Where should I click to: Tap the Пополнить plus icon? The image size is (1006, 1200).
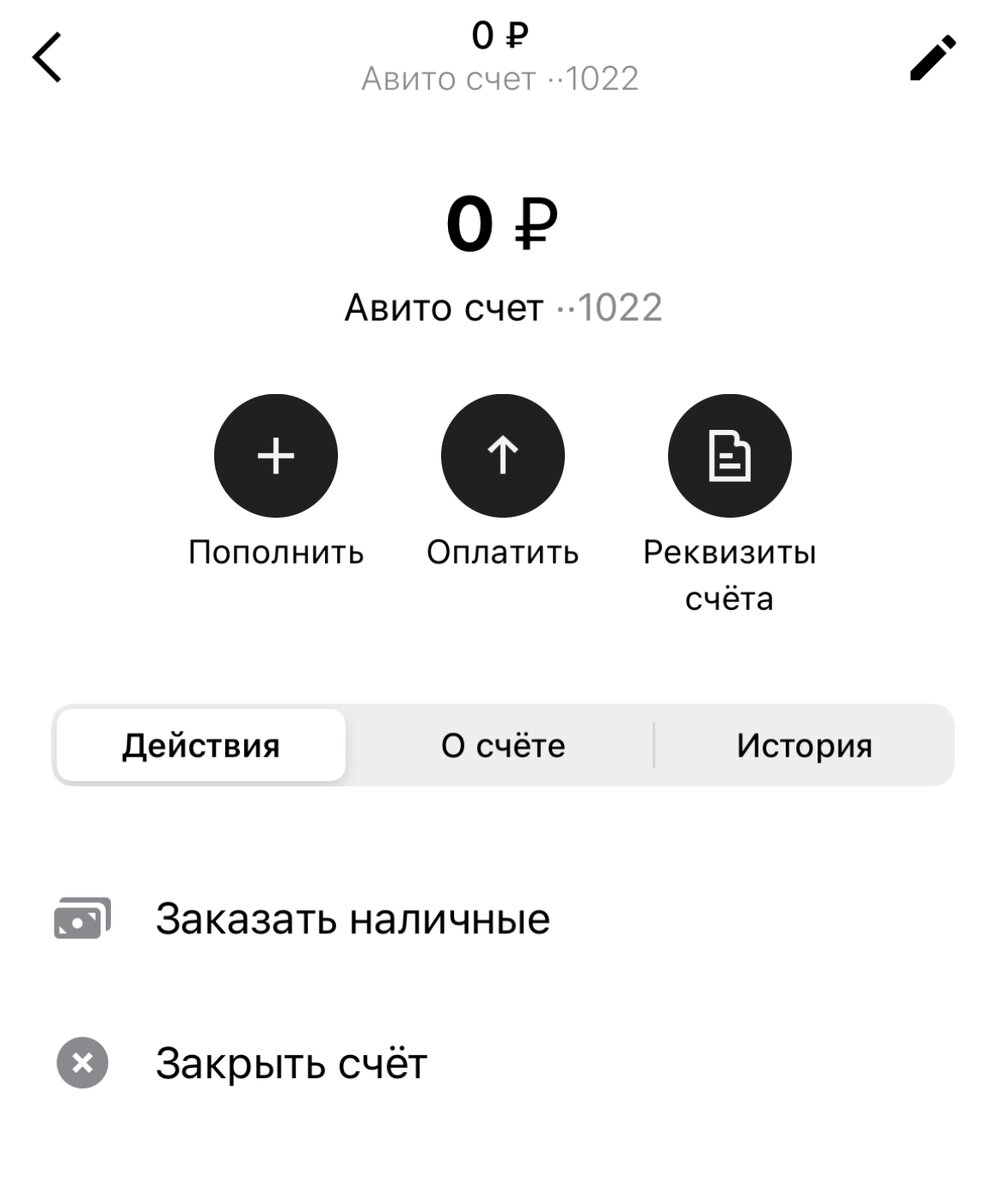click(x=276, y=454)
